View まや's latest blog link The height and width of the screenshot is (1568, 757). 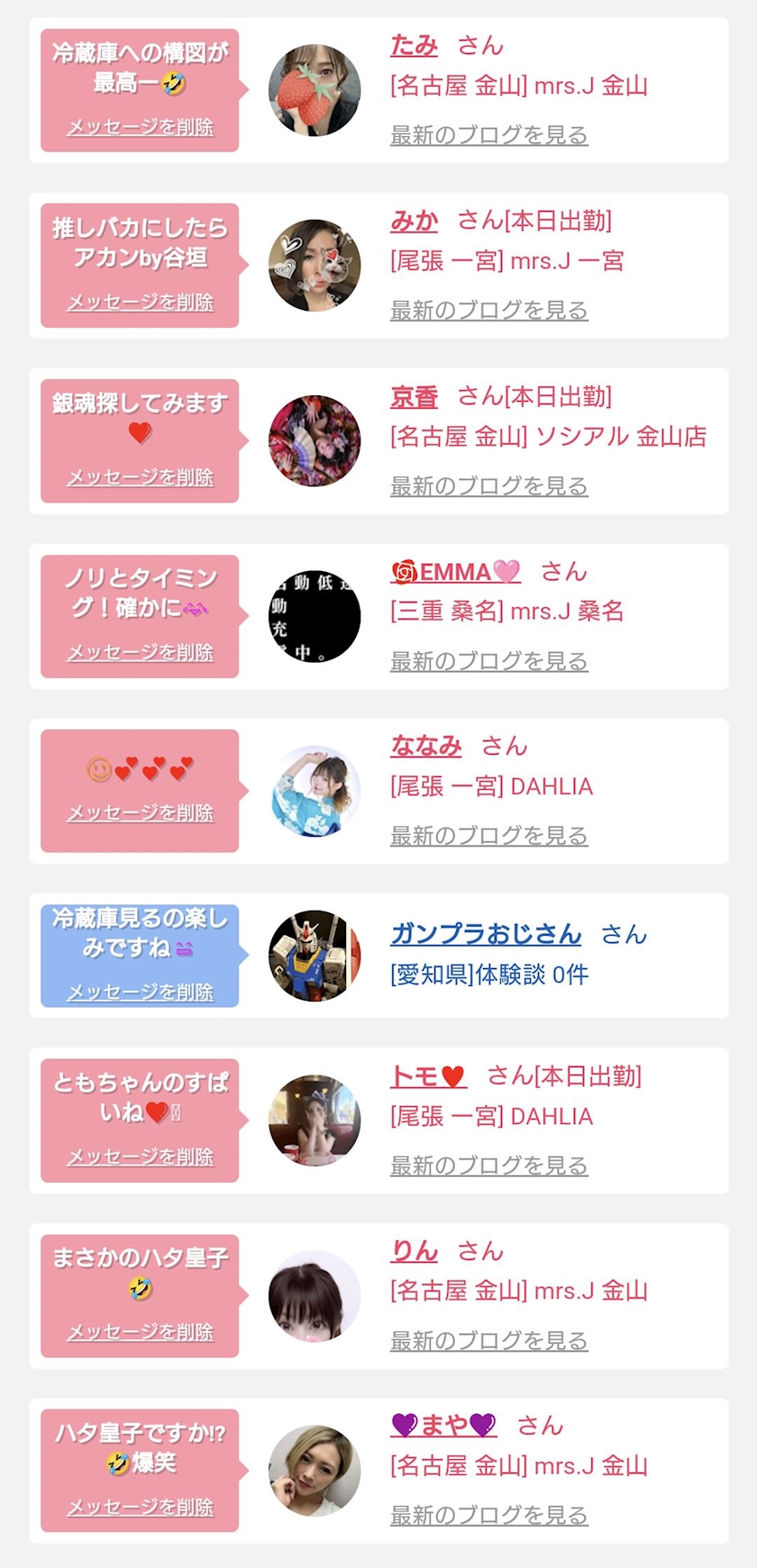point(488,1516)
